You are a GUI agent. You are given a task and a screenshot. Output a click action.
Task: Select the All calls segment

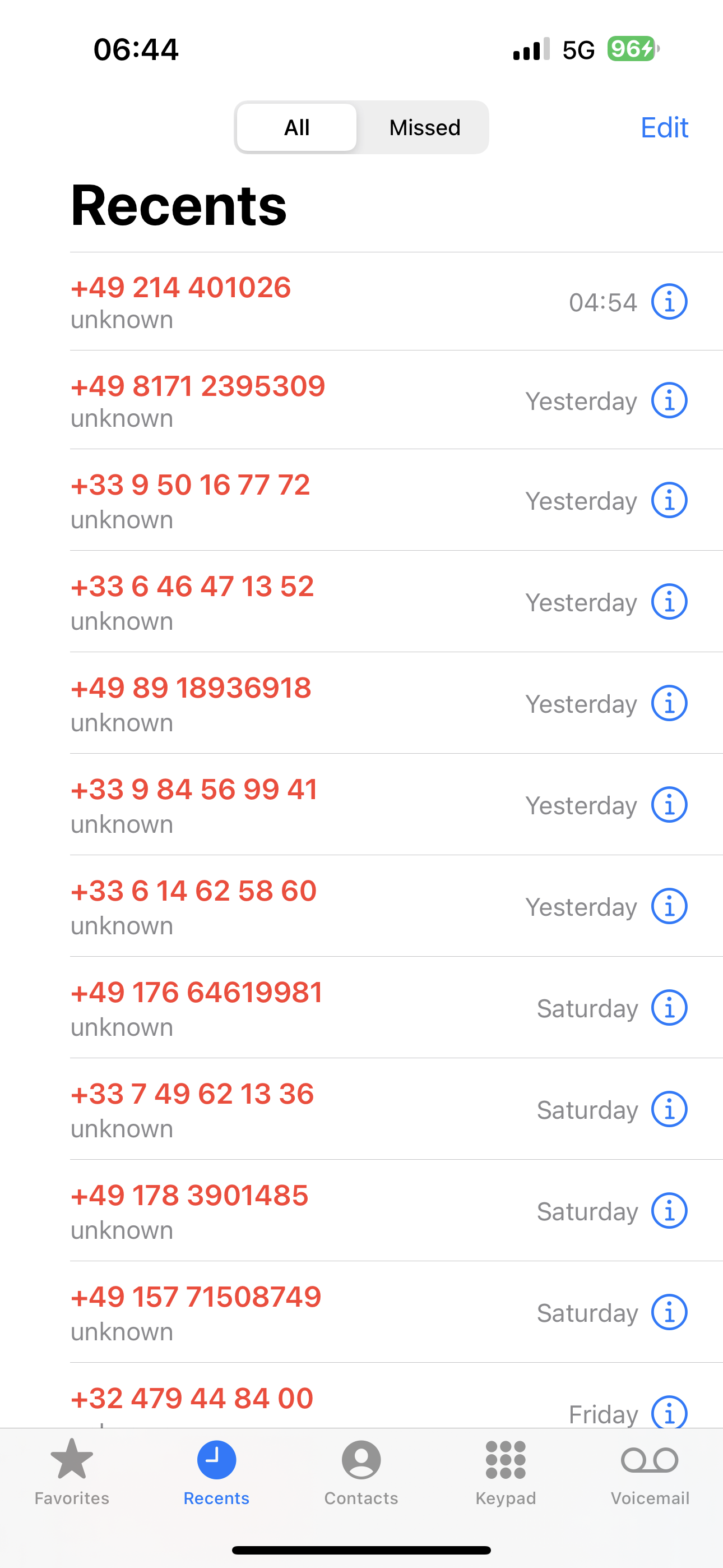297,127
